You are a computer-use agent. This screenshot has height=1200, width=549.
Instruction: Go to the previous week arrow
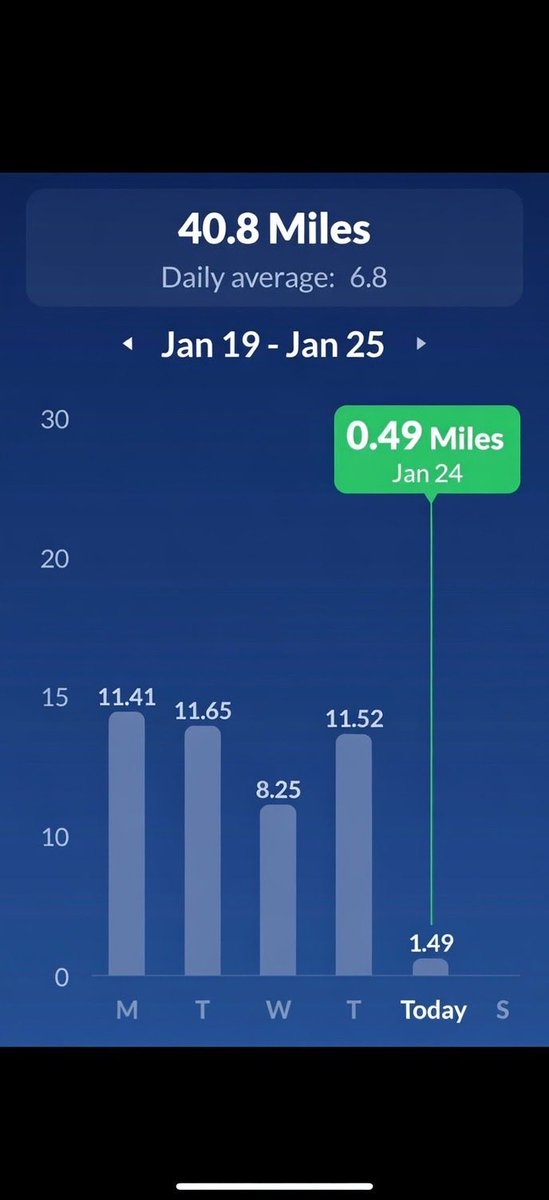(x=127, y=344)
